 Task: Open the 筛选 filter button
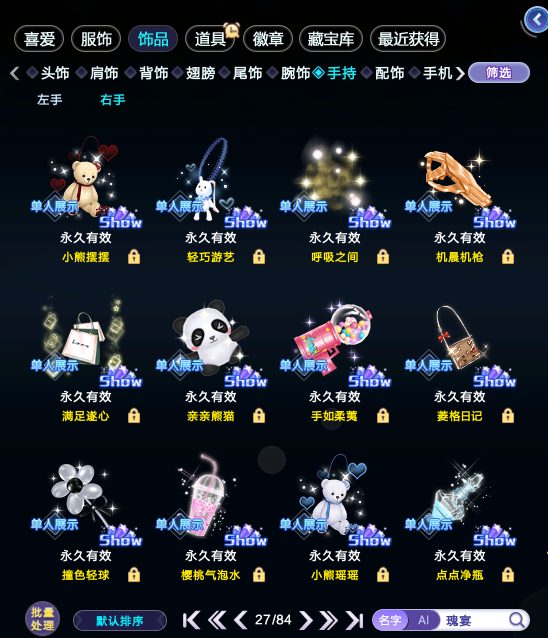(499, 73)
